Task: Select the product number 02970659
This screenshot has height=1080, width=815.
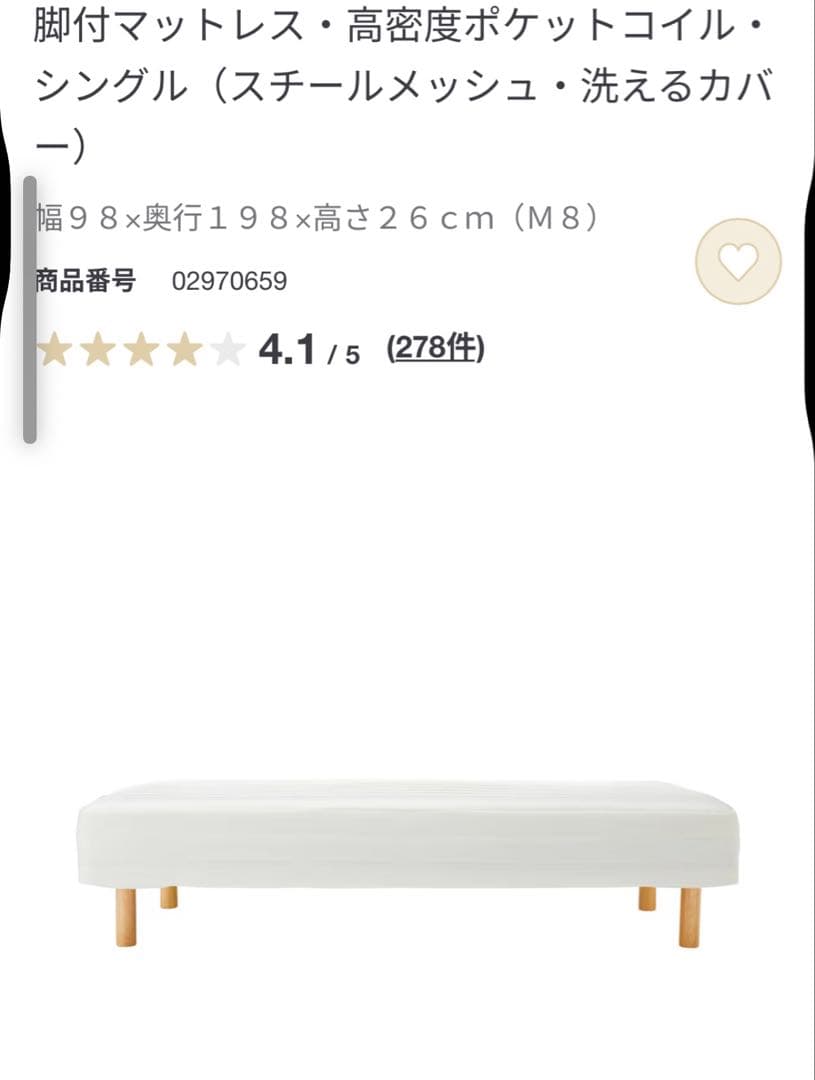Action: (x=228, y=281)
